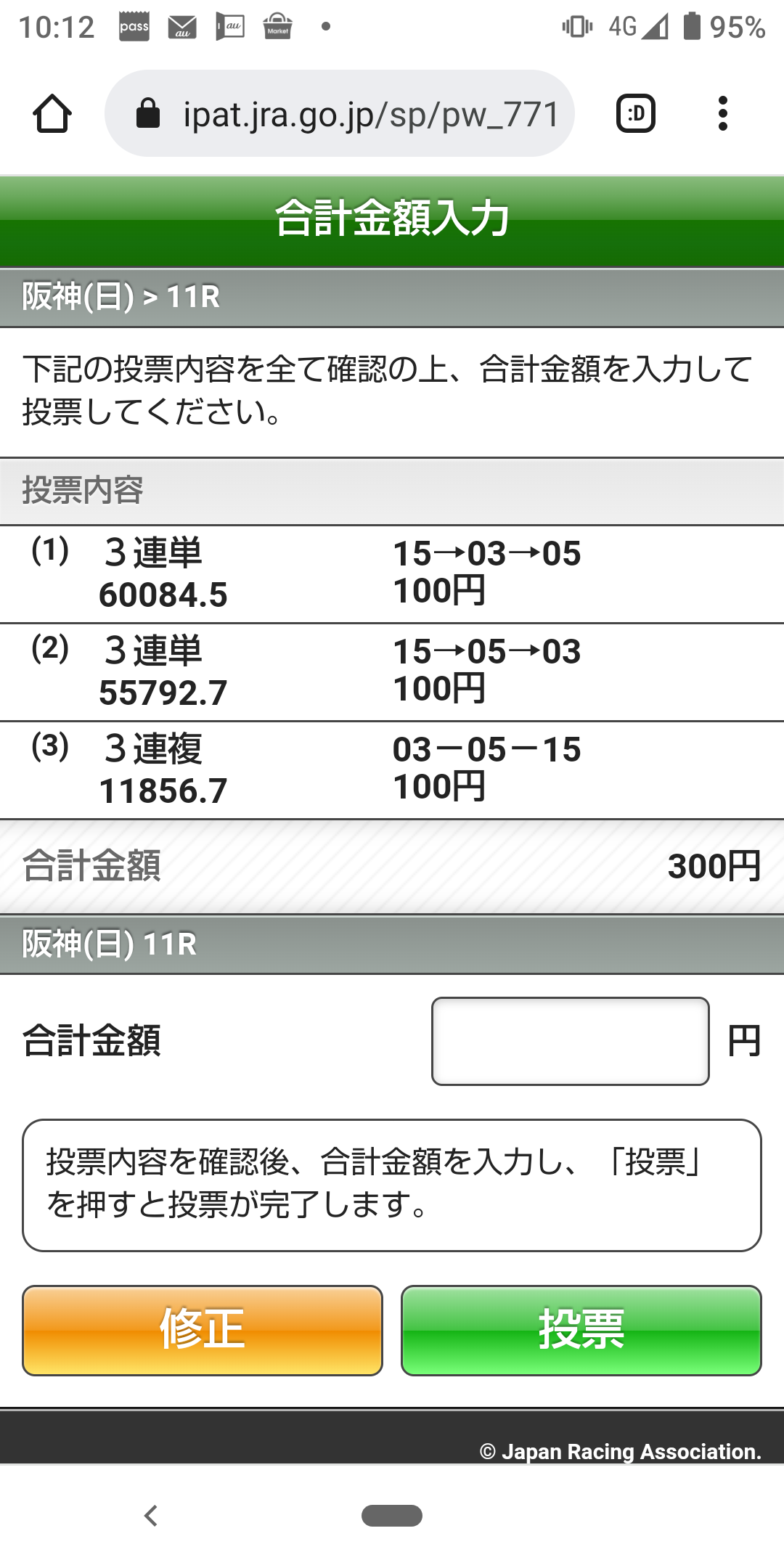The image size is (784, 1568).
Task: Click the lock icon in the address bar
Action: (148, 113)
